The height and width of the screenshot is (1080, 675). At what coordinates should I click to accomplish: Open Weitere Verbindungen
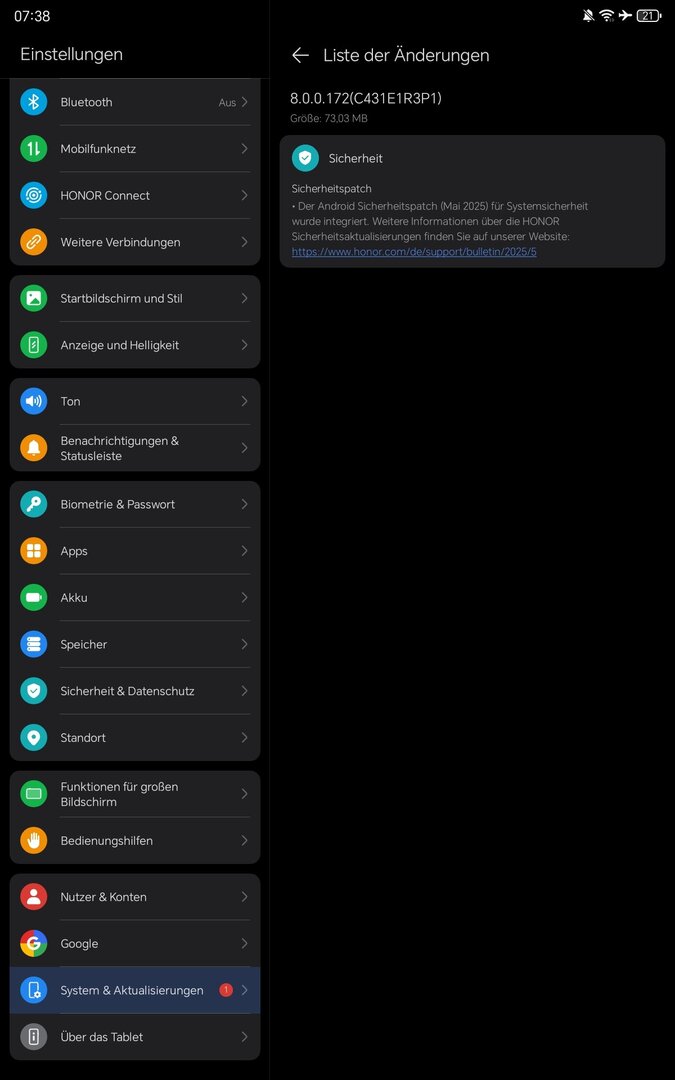135,242
